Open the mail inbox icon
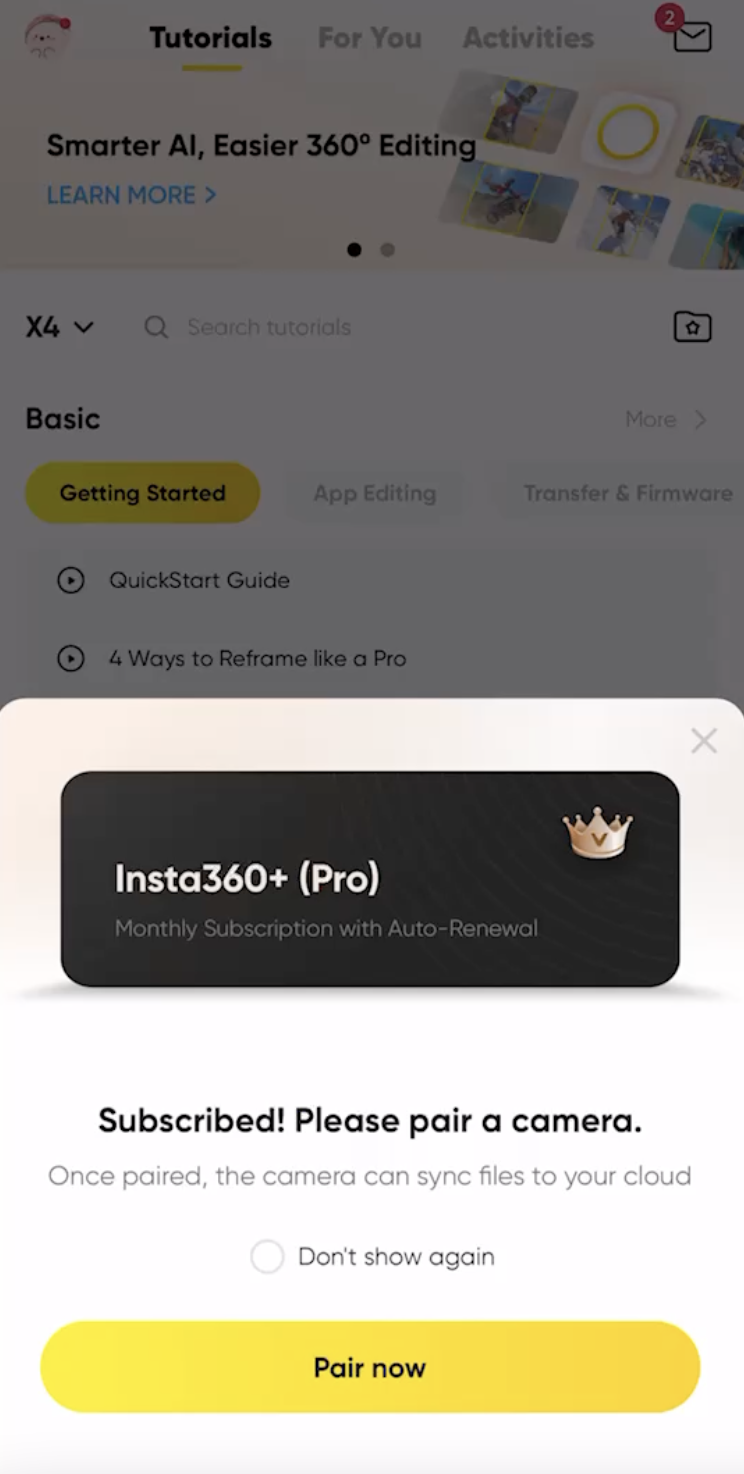The width and height of the screenshot is (744, 1474). (692, 38)
